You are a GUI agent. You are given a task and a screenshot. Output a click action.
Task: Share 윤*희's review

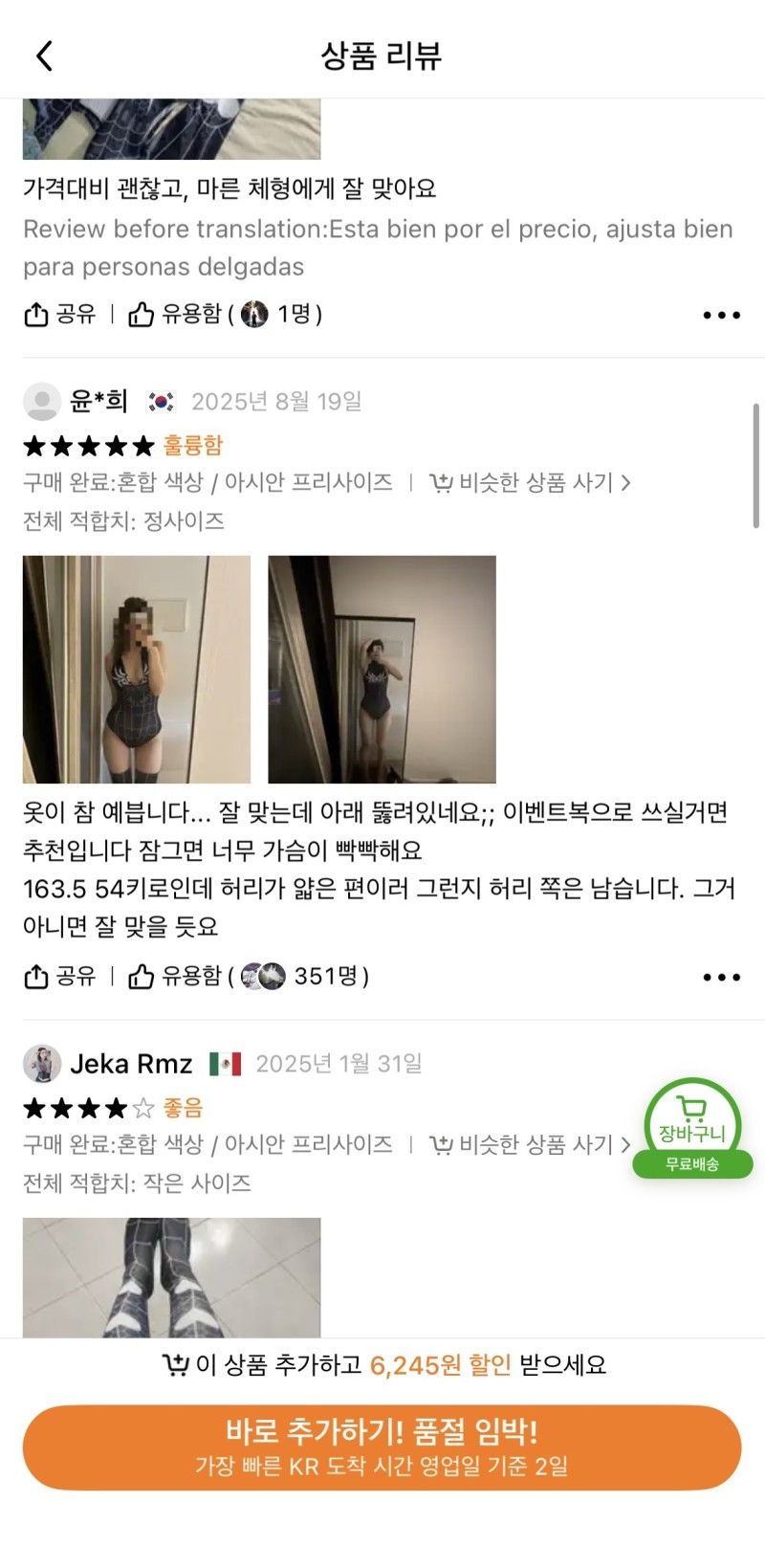(59, 976)
